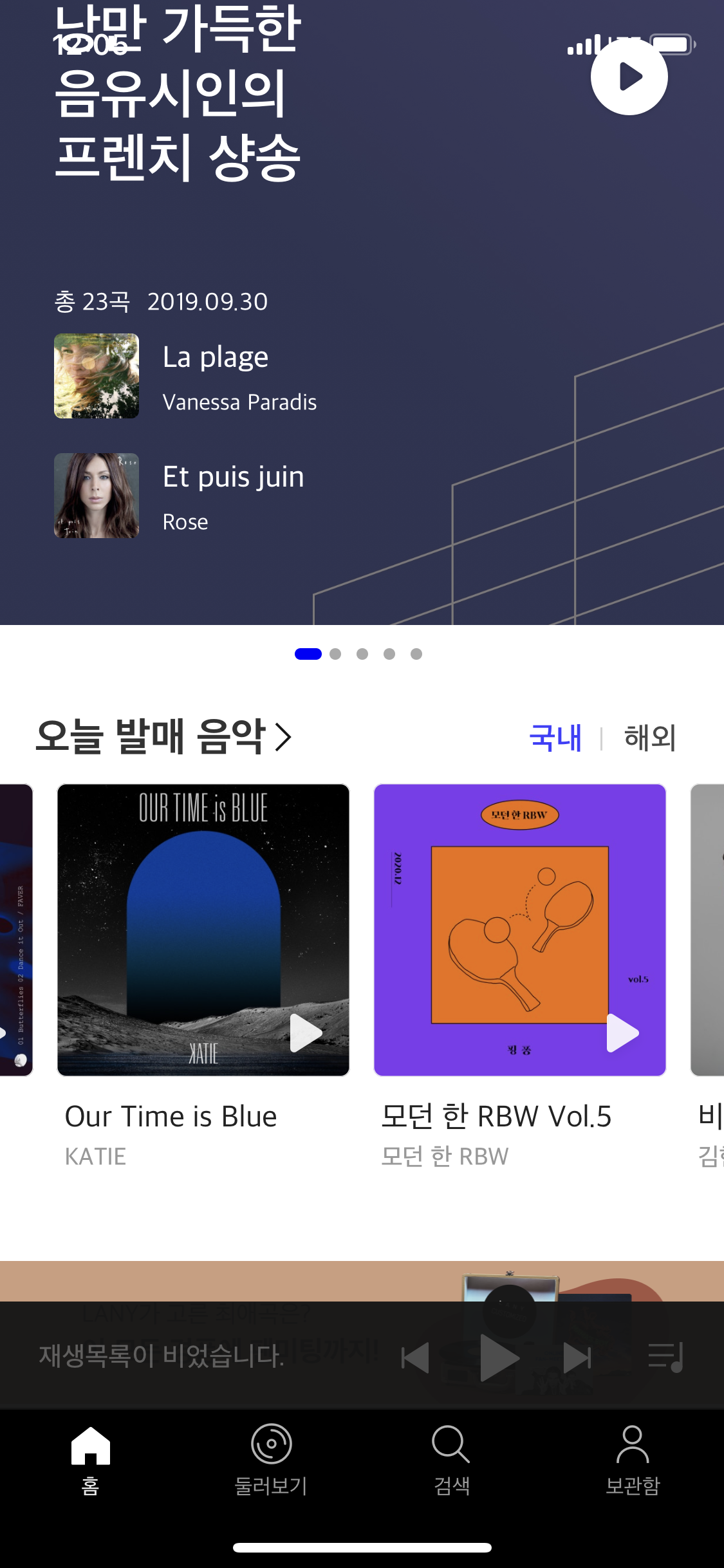The width and height of the screenshot is (724, 1568).
Task: Open the Our Time is Blue album
Action: (x=203, y=929)
